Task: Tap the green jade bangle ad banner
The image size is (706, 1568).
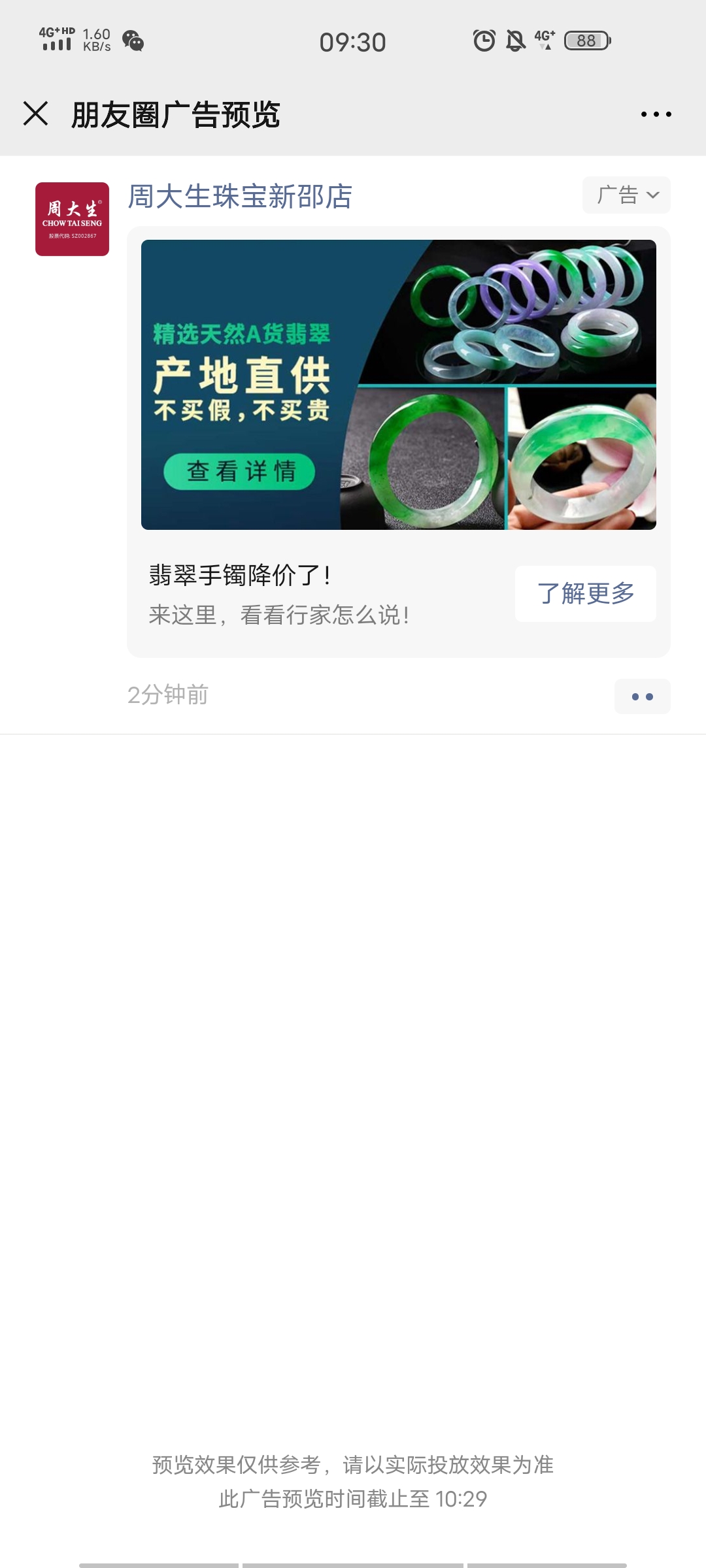Action: (x=398, y=384)
